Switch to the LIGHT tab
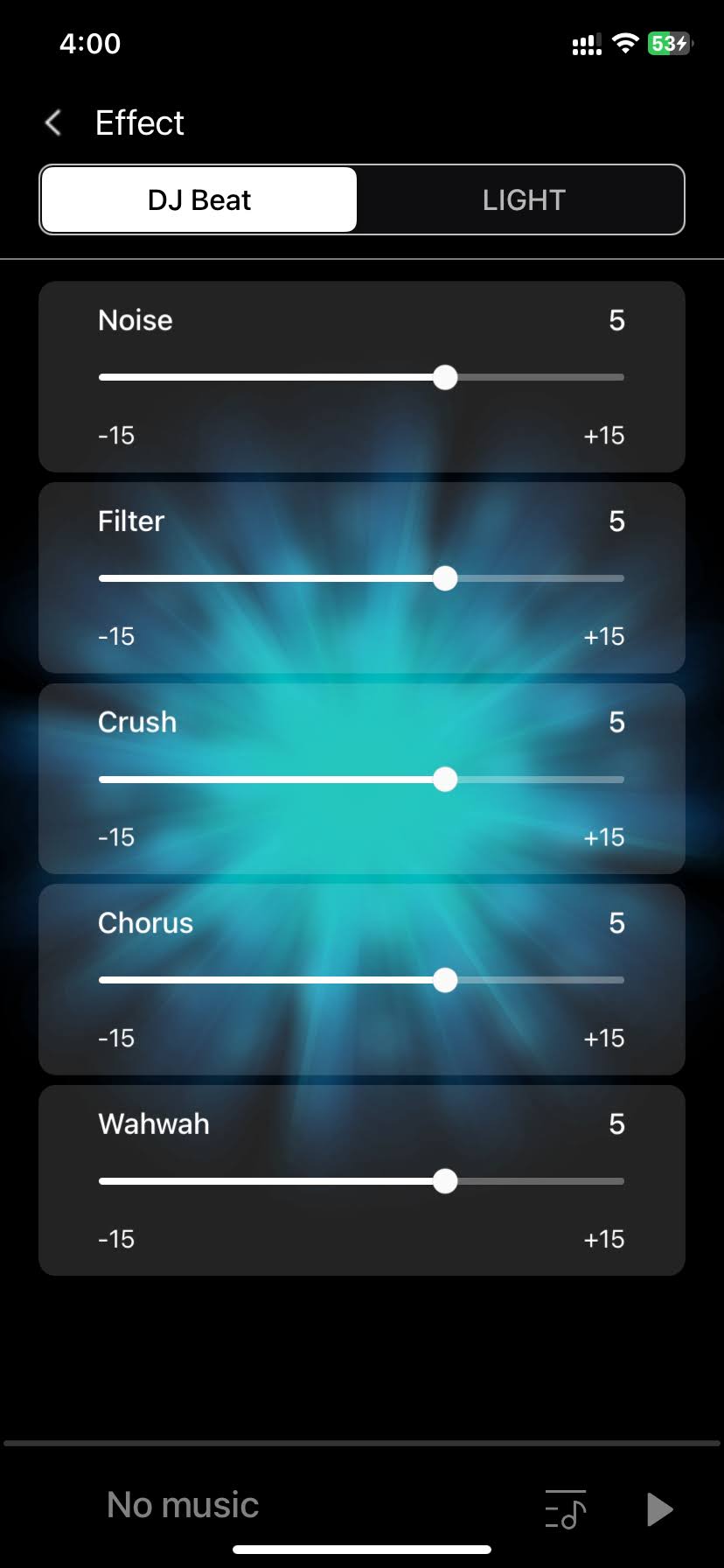 point(523,200)
